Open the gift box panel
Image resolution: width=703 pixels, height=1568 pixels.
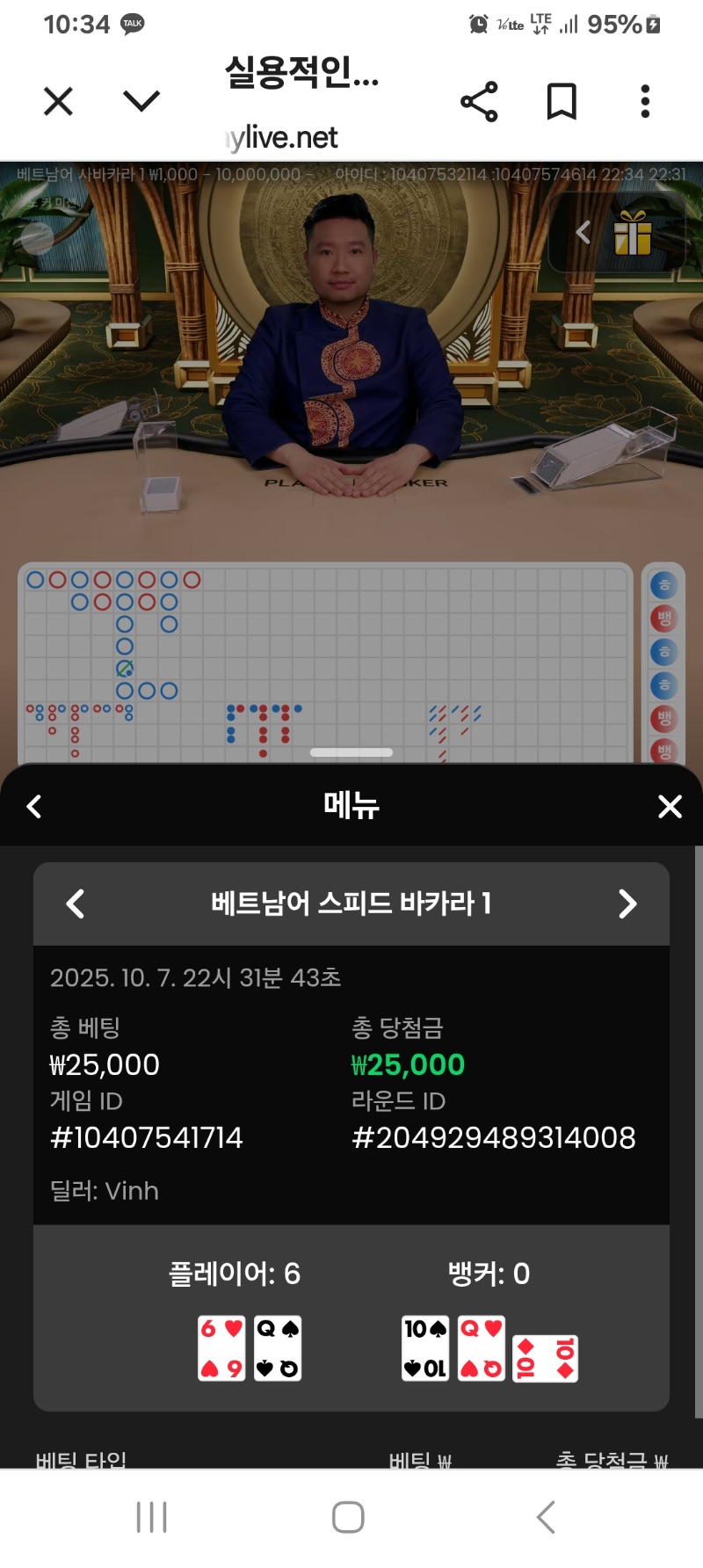633,233
